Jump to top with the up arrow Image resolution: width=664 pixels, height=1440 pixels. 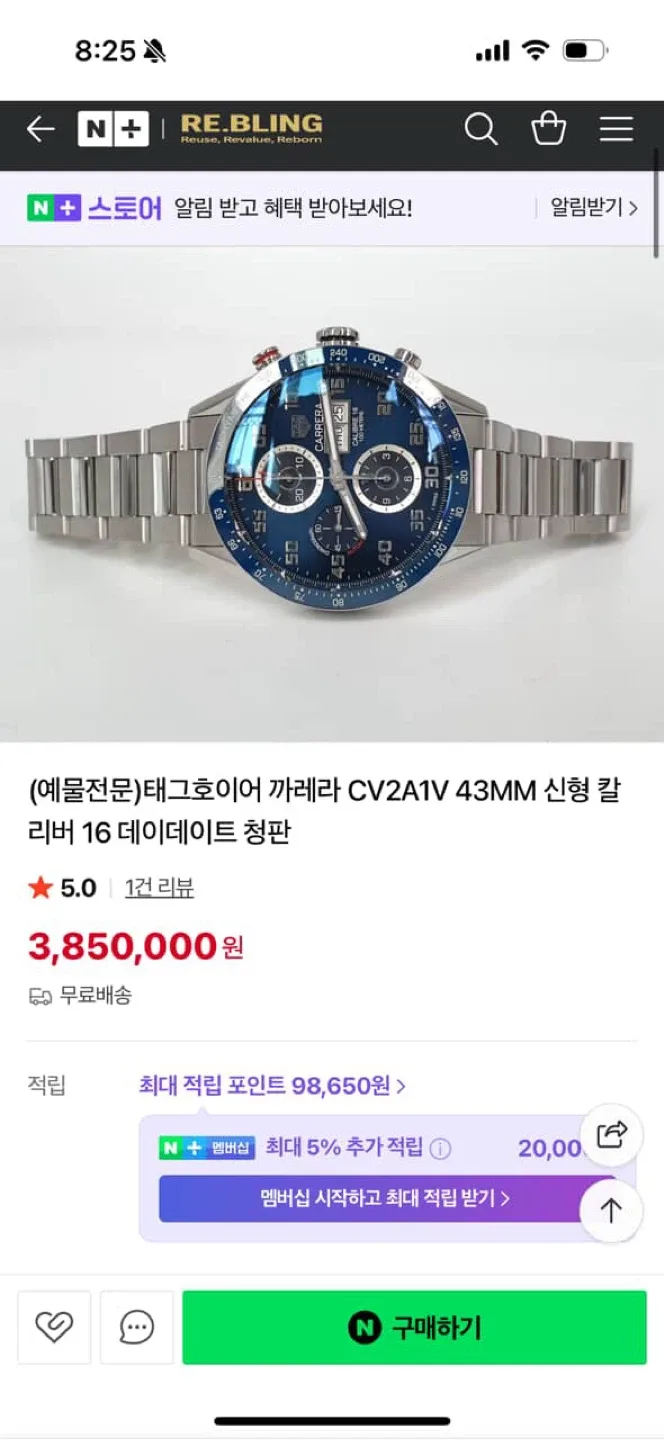point(611,1211)
